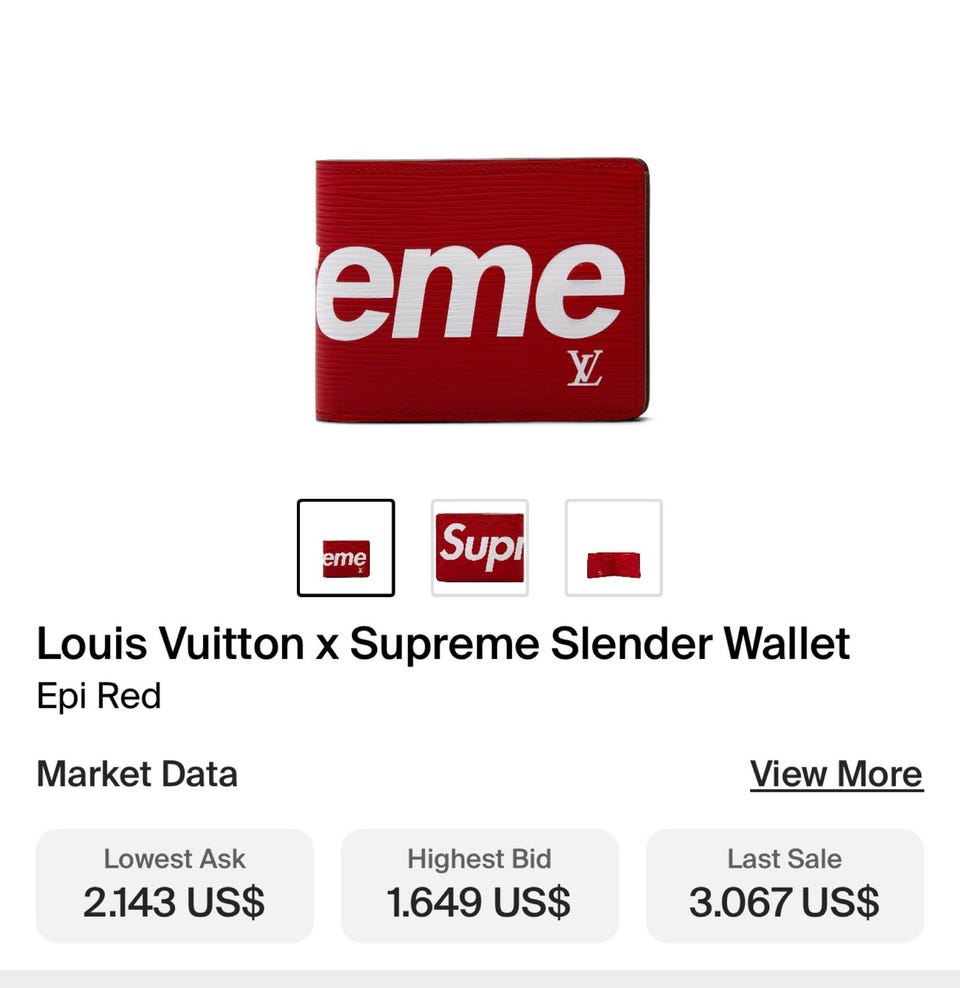Open View More market data
Image resolution: width=960 pixels, height=988 pixels.
pyautogui.click(x=836, y=774)
